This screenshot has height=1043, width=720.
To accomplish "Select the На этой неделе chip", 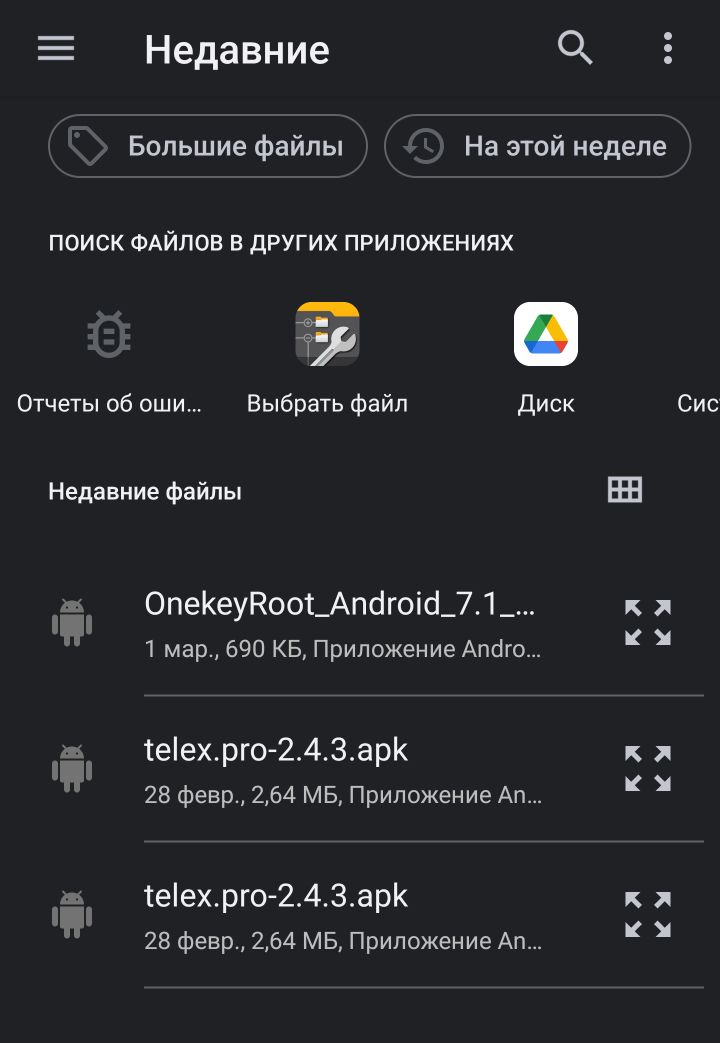I will 538,147.
